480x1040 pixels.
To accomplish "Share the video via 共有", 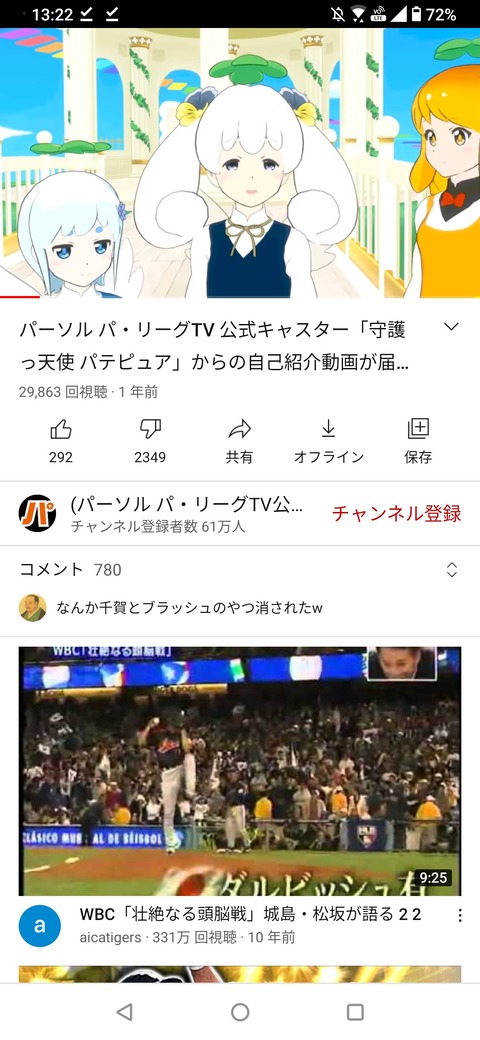I will 239,440.
